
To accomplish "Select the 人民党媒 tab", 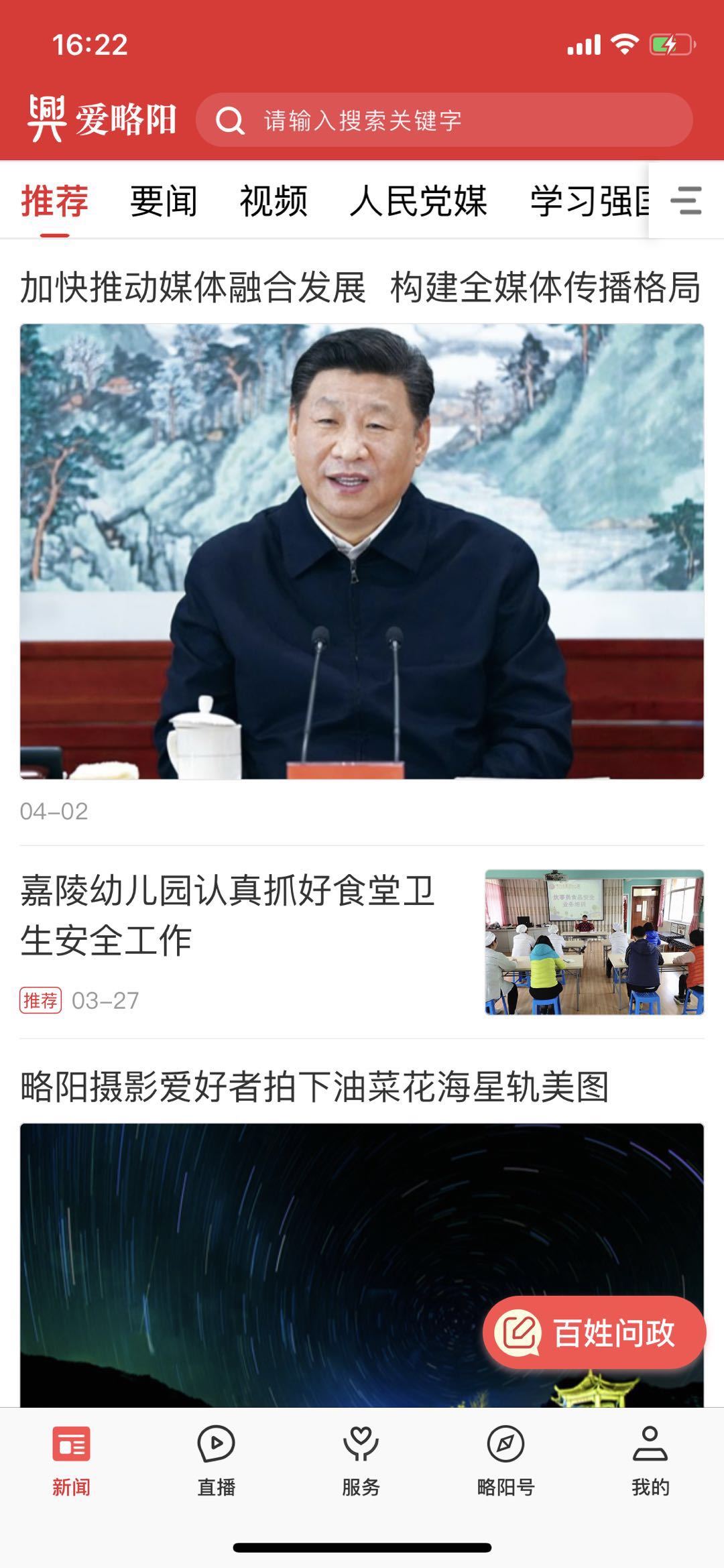I will (x=418, y=201).
